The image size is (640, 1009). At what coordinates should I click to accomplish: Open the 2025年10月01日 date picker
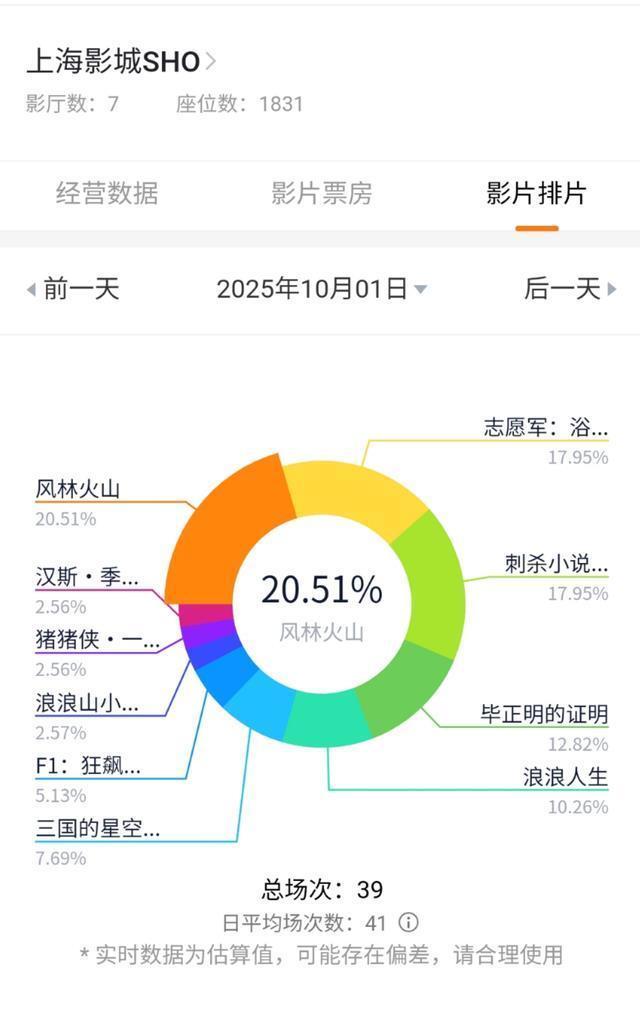click(x=321, y=290)
